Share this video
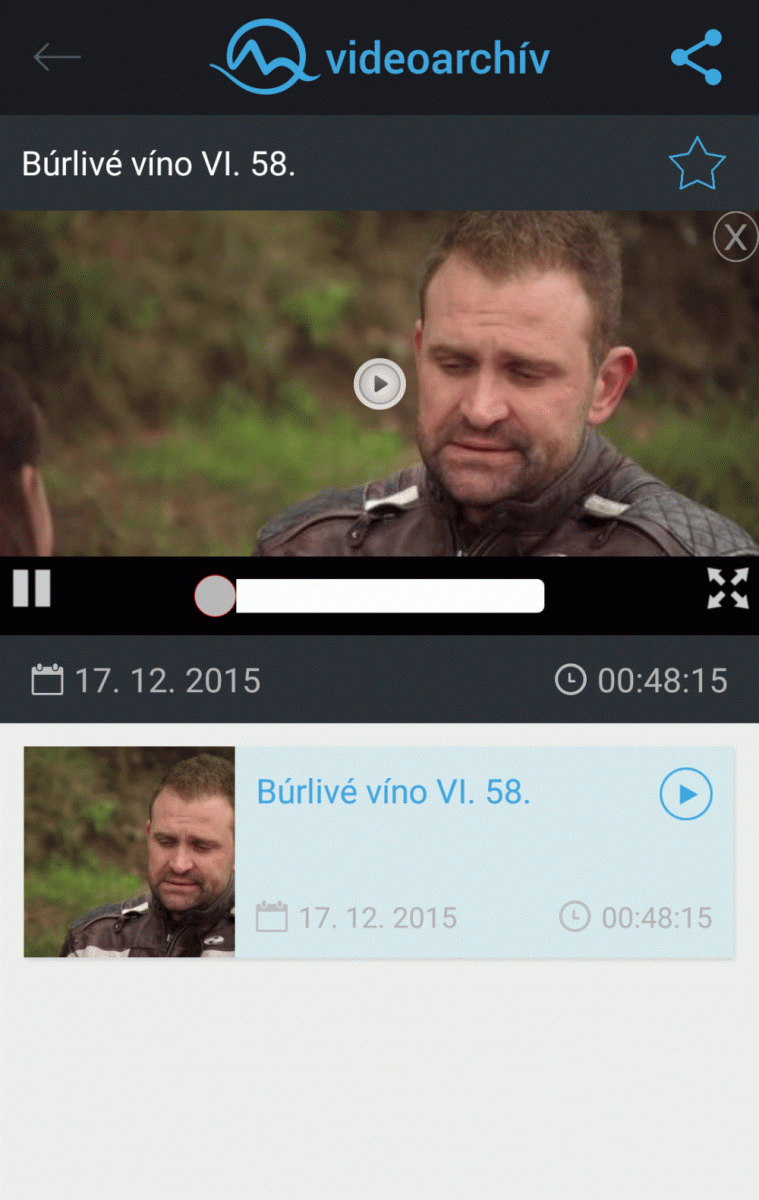This screenshot has width=759, height=1200. (x=696, y=57)
